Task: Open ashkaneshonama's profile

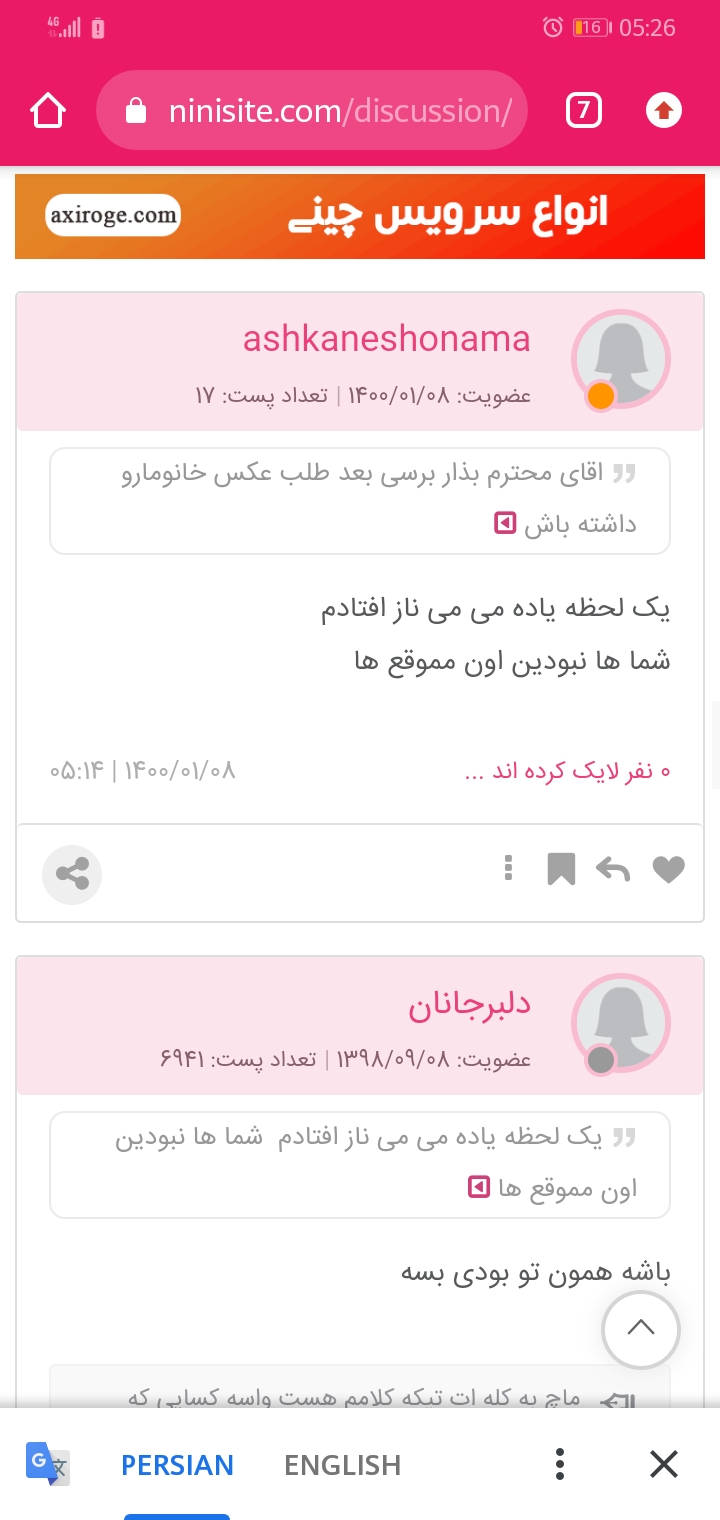Action: 386,339
